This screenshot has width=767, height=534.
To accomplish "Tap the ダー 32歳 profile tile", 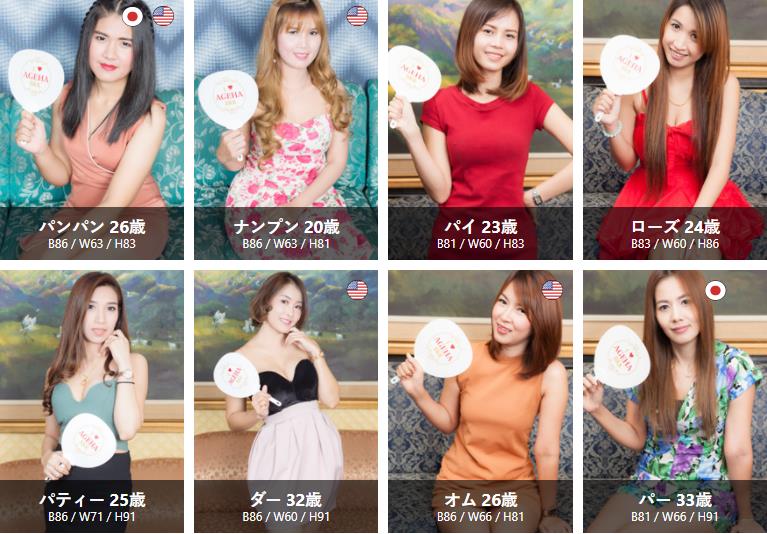I will pos(286,400).
